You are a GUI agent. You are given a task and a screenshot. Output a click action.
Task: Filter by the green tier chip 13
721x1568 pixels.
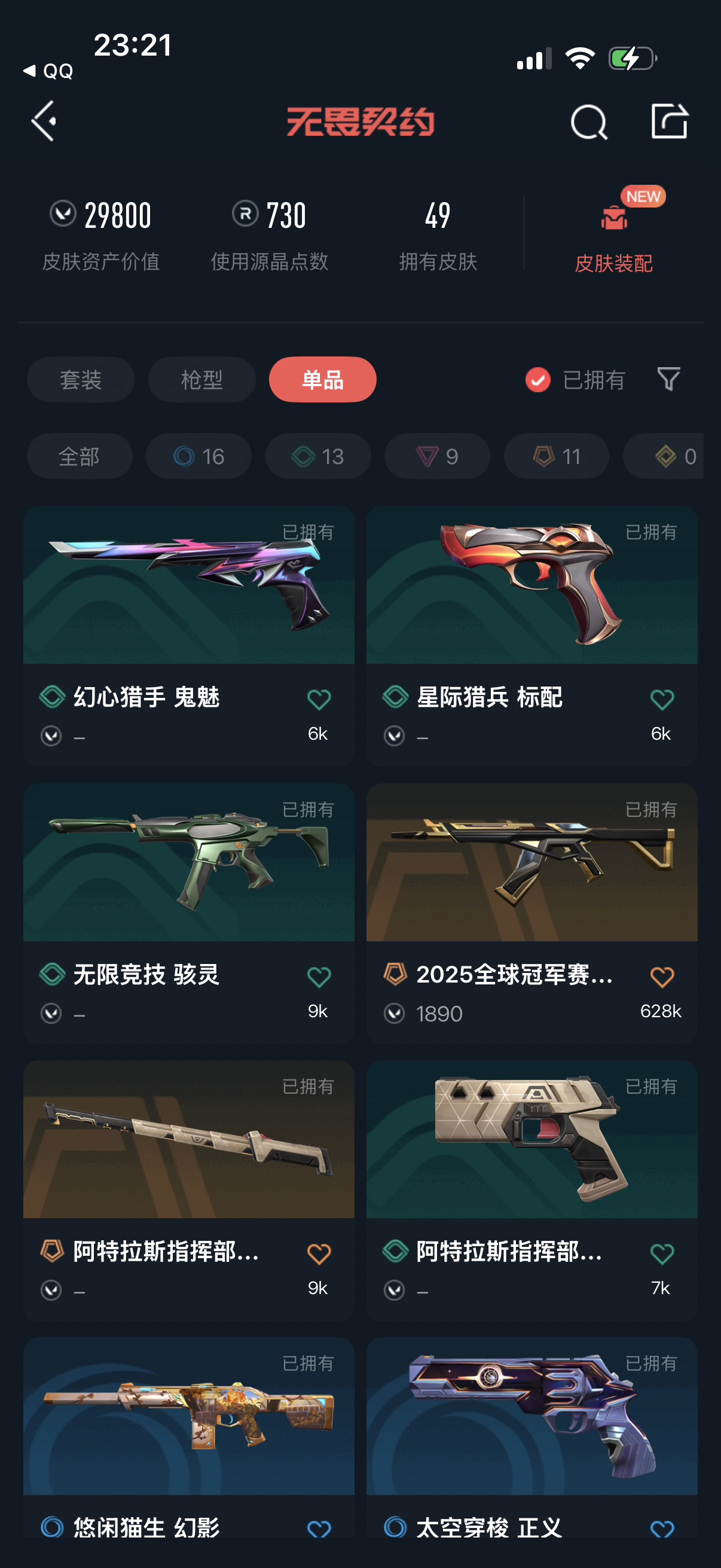tap(317, 456)
